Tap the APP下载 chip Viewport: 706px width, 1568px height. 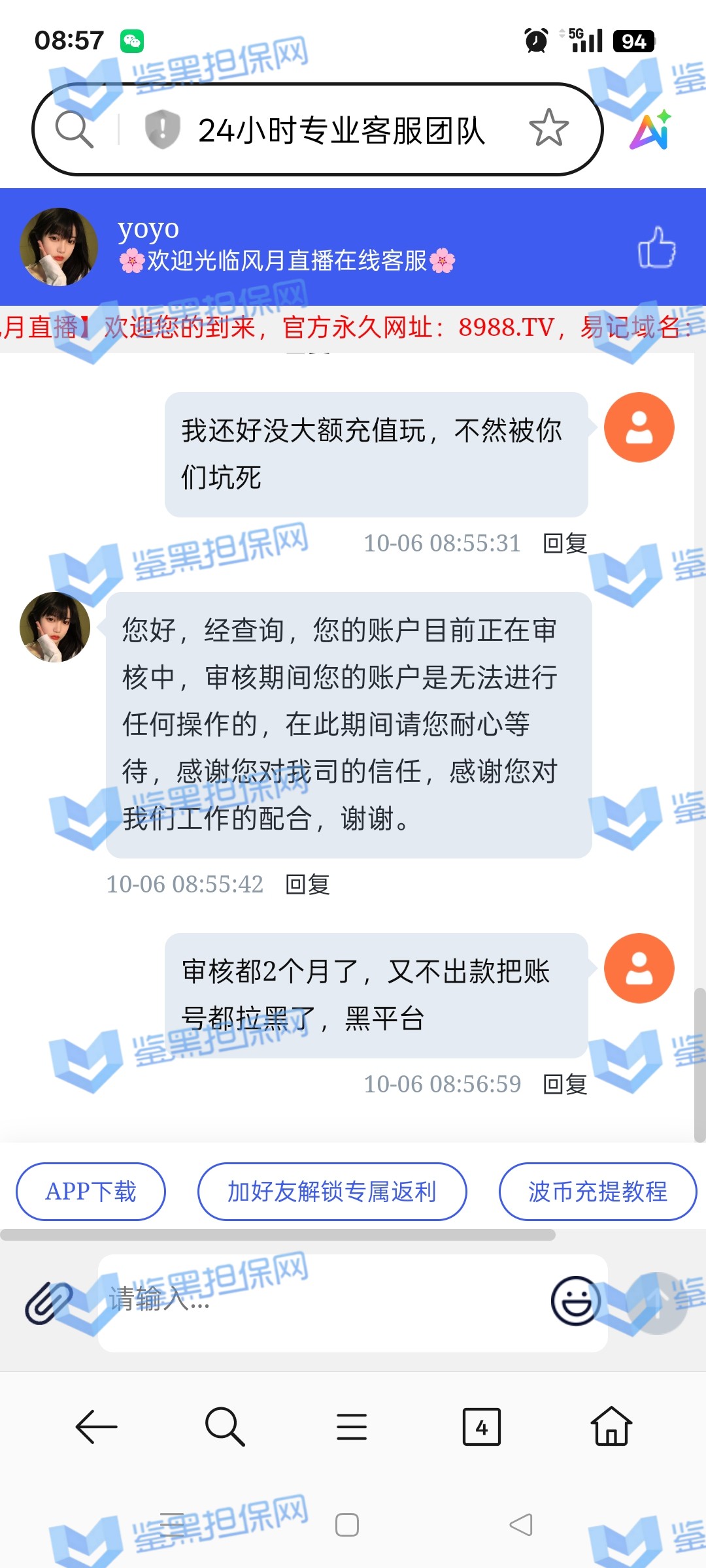point(91,1191)
